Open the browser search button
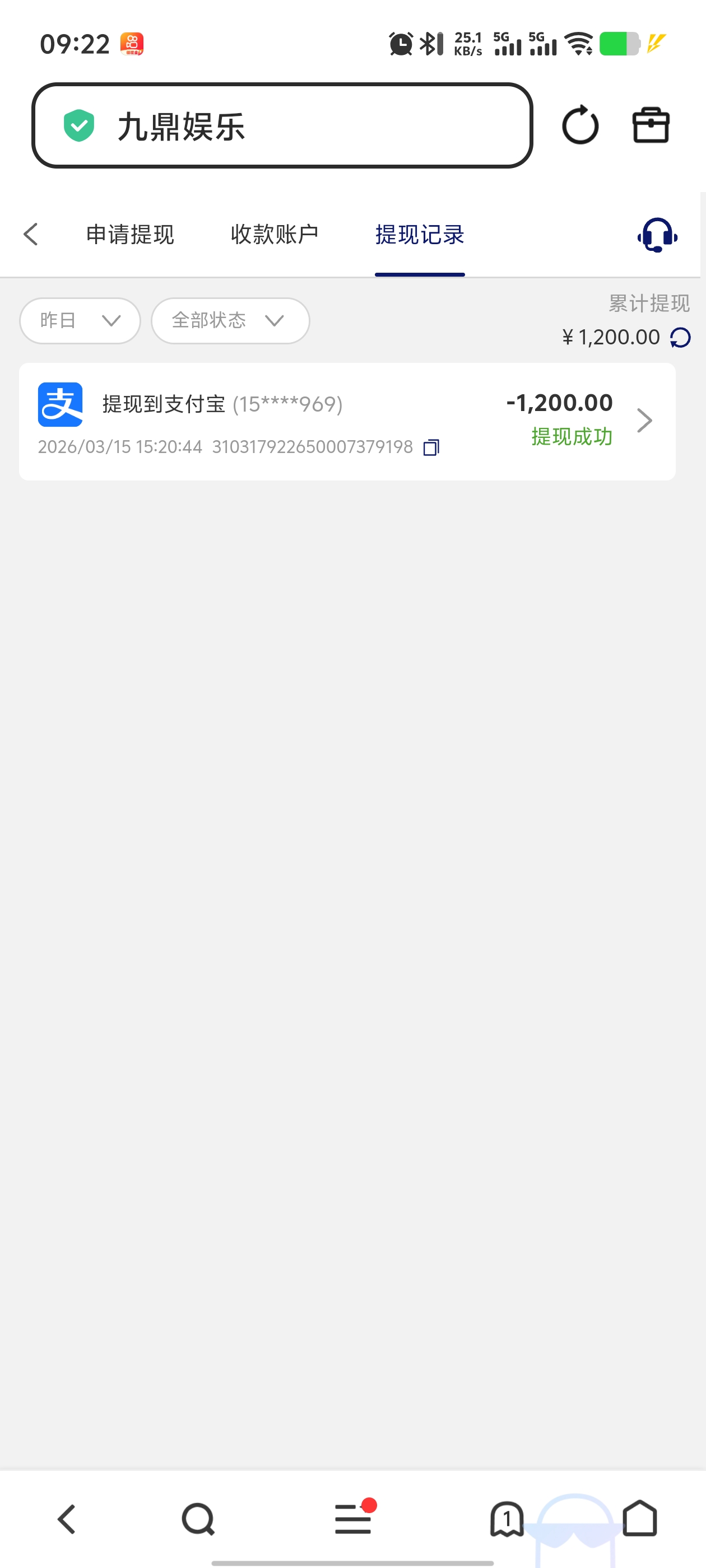706x1568 pixels. pos(198,1519)
